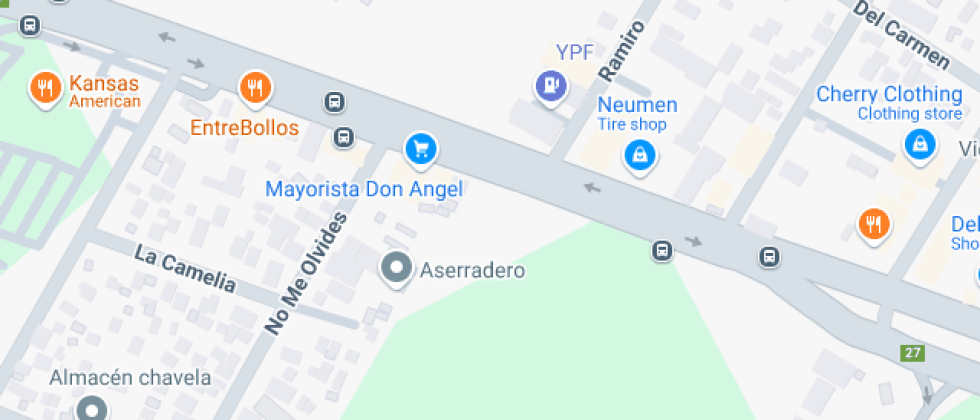Open the Cherry Clothing store marker
Viewport: 980px width, 420px height.
pyautogui.click(x=918, y=143)
